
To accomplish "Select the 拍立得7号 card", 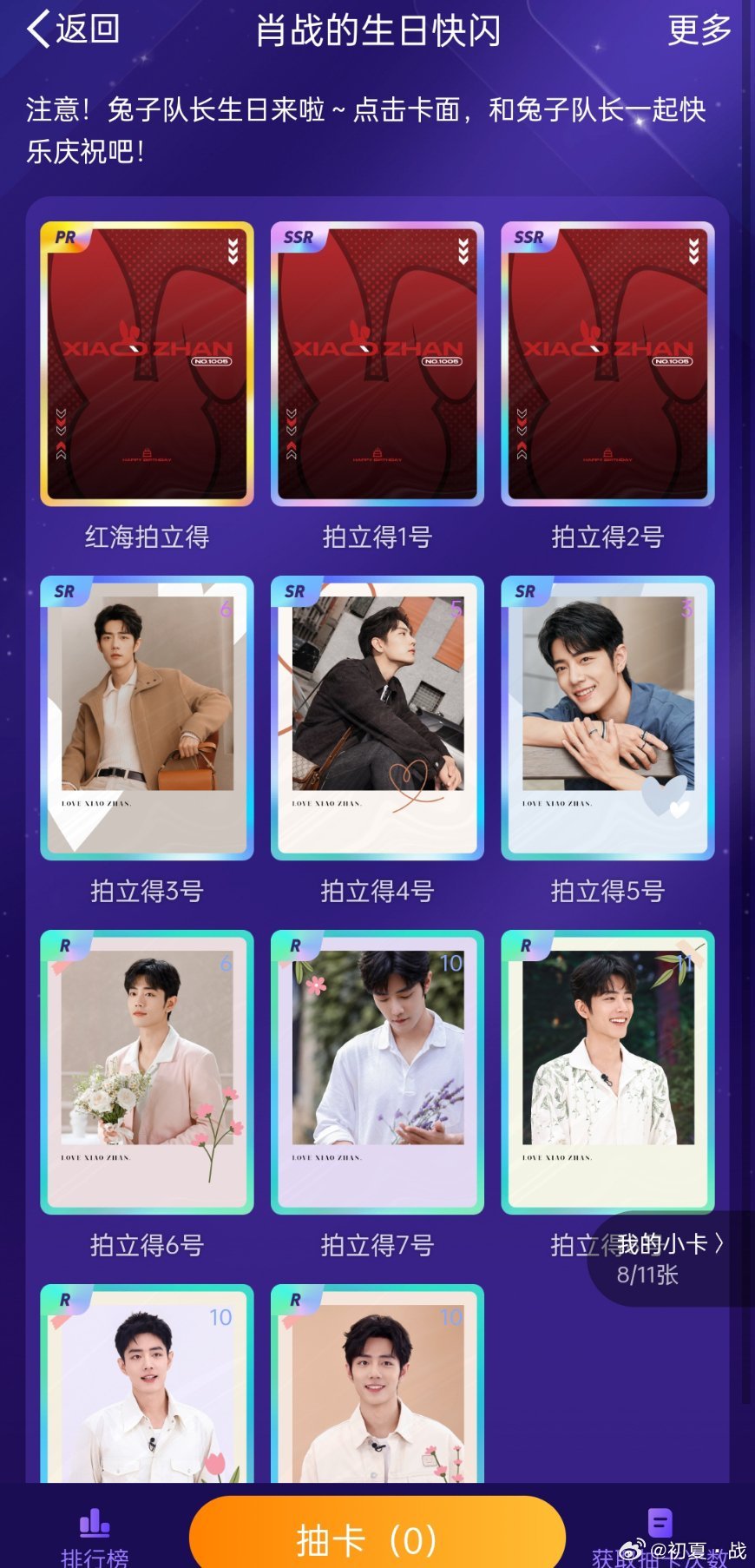I will 377,1072.
